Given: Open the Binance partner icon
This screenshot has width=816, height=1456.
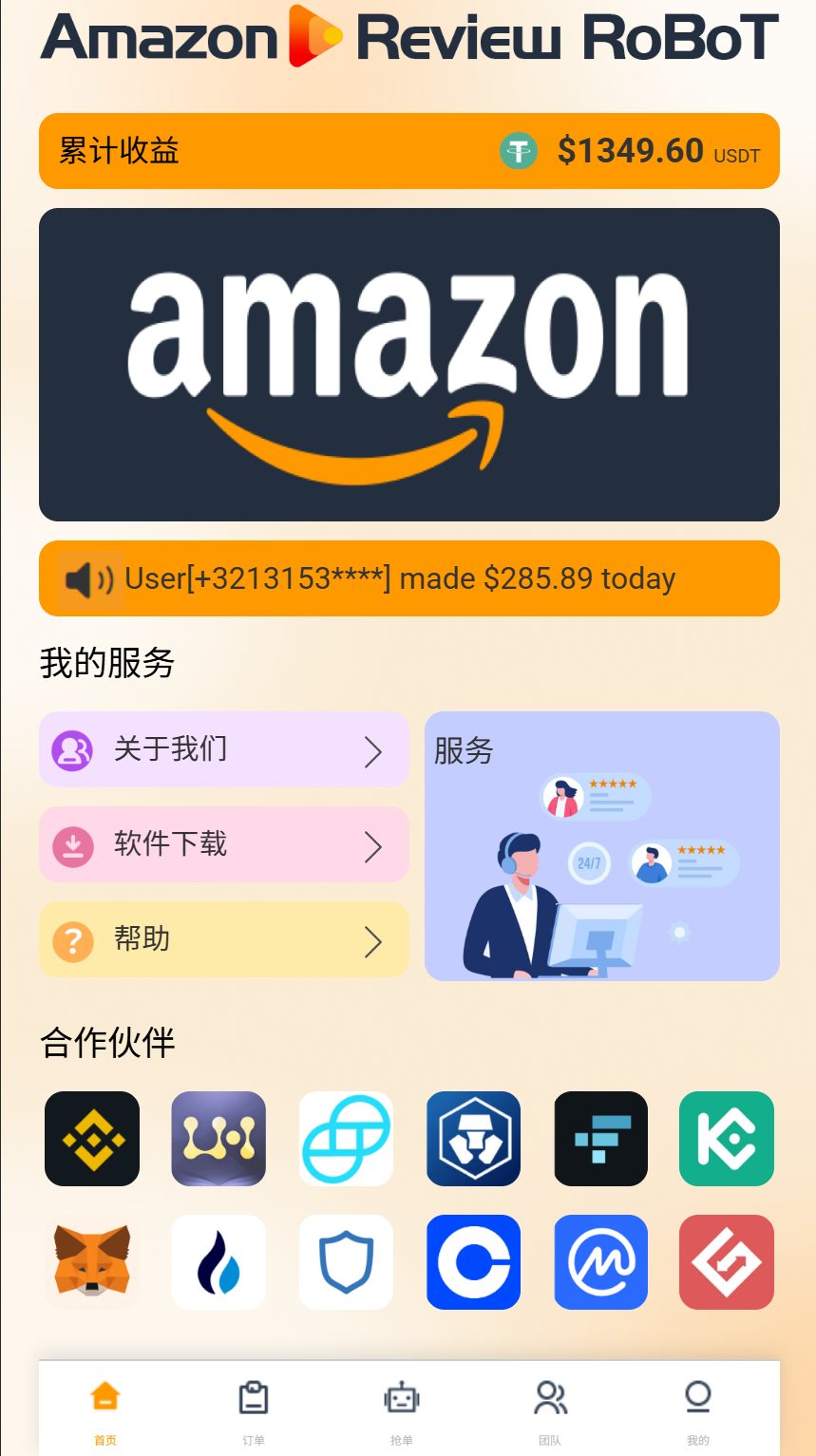Looking at the screenshot, I should tap(91, 1139).
